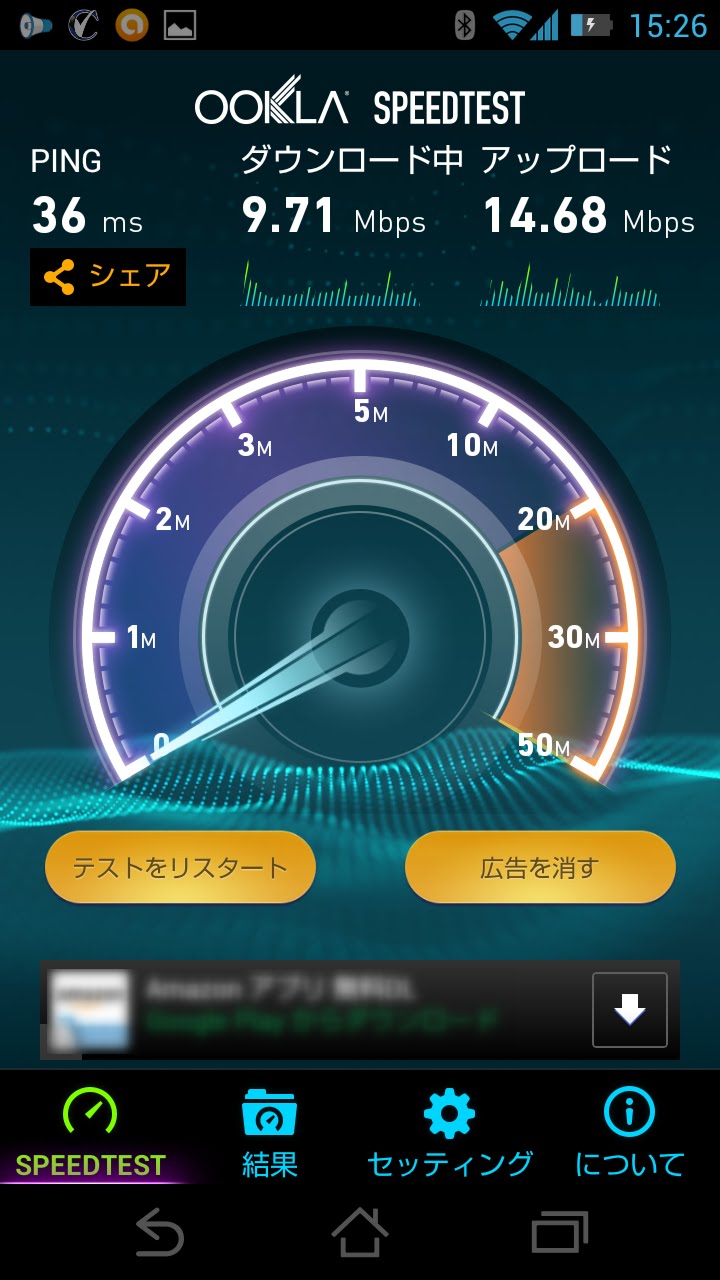This screenshot has width=720, height=1280.
Task: Open the セッティング settings tab
Action: pyautogui.click(x=450, y=1133)
